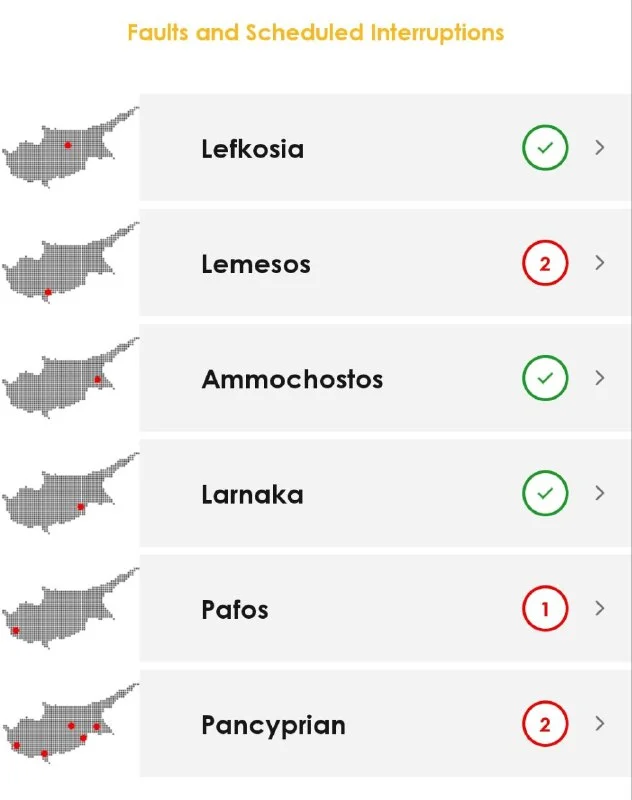Open the Pancyprian interruptions row

point(384,724)
